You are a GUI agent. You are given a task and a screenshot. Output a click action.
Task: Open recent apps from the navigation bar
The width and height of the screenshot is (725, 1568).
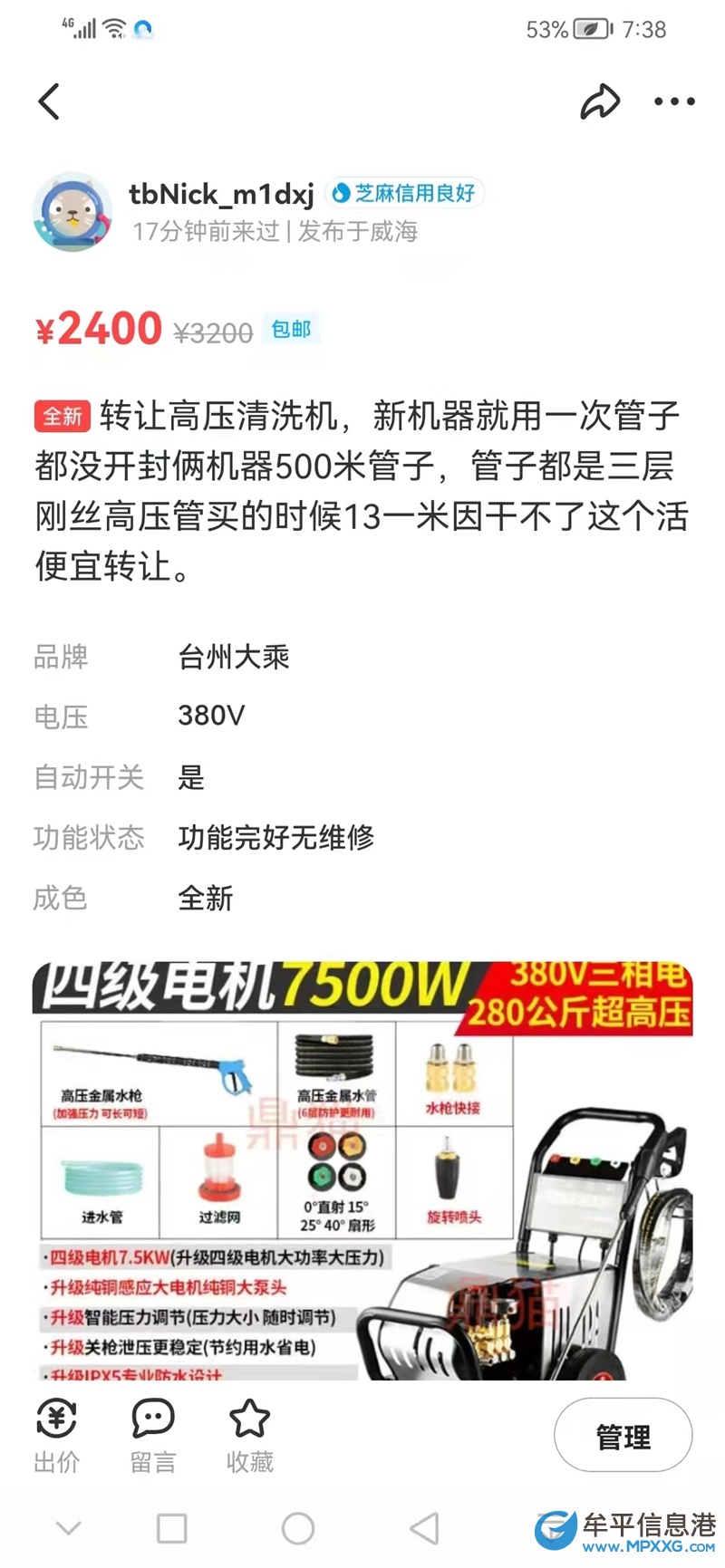(172, 1528)
